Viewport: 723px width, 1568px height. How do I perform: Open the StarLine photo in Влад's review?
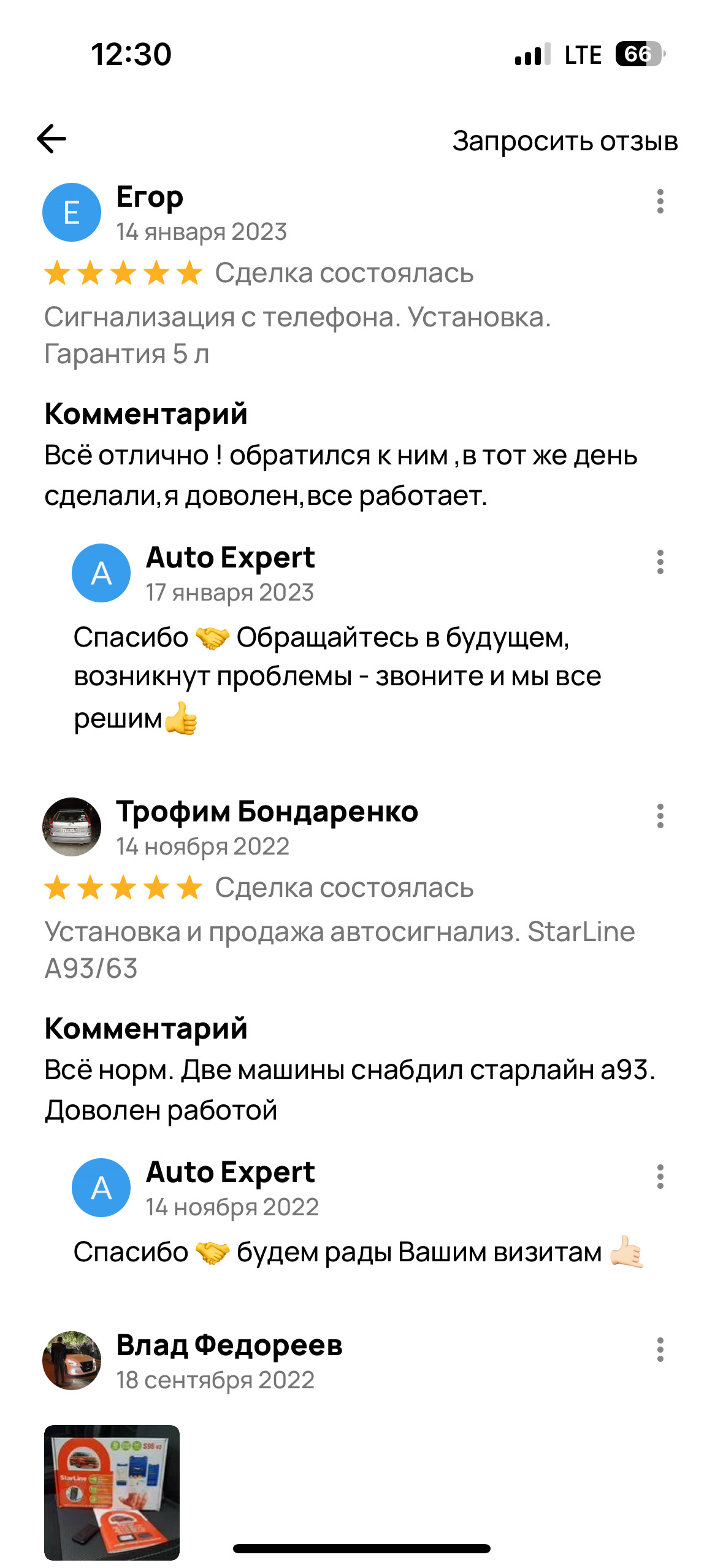coord(112,1492)
